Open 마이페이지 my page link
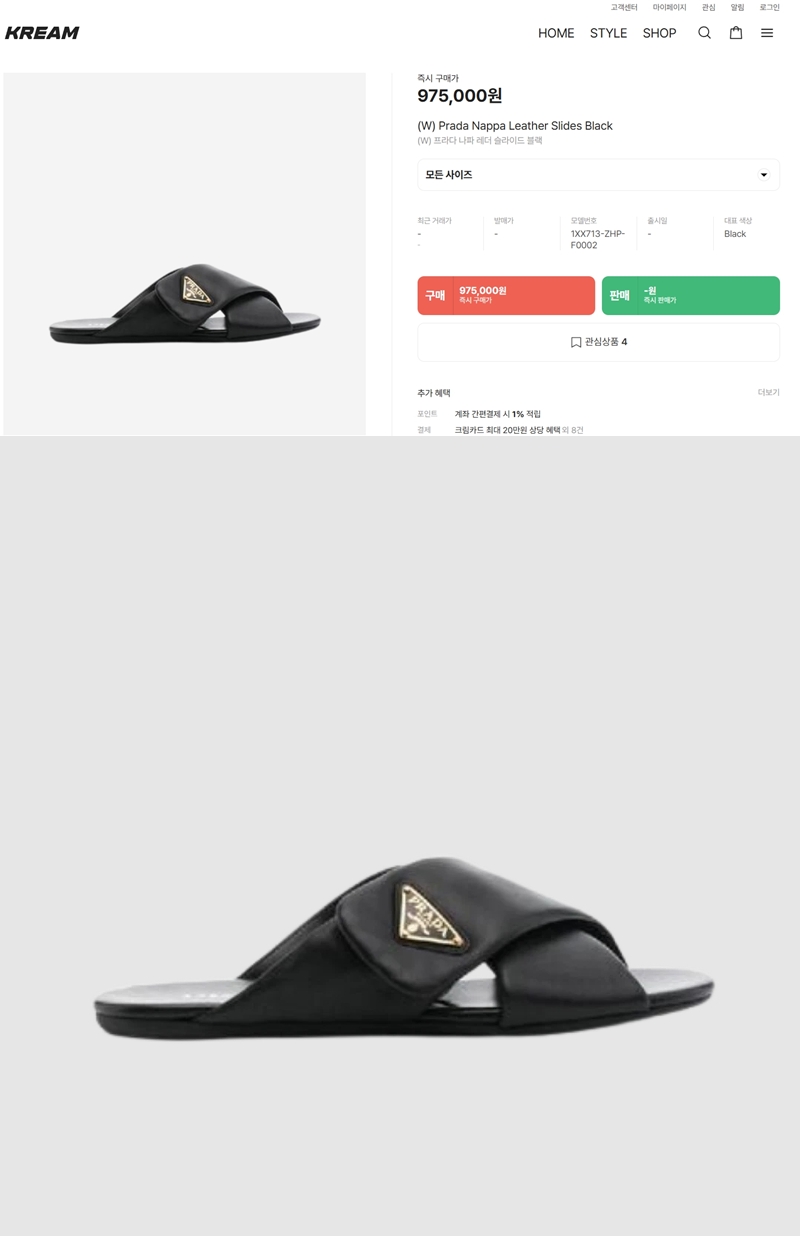The height and width of the screenshot is (1236, 800). [x=669, y=8]
